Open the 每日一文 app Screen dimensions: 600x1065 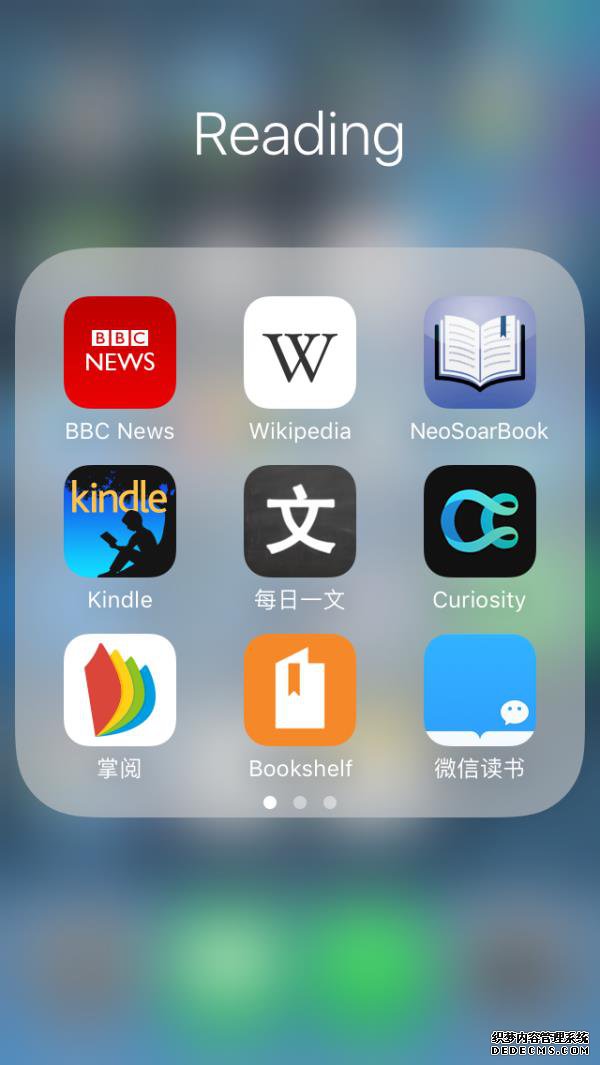(x=300, y=521)
